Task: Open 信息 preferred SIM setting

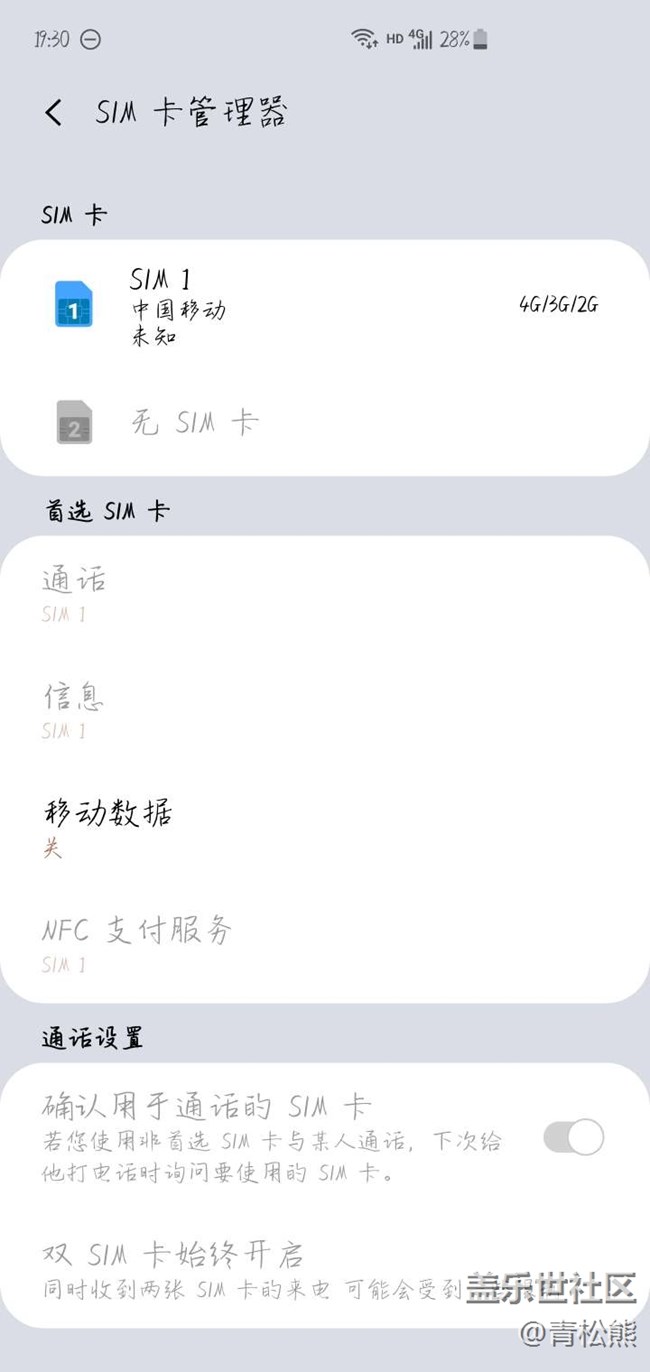Action: (324, 710)
